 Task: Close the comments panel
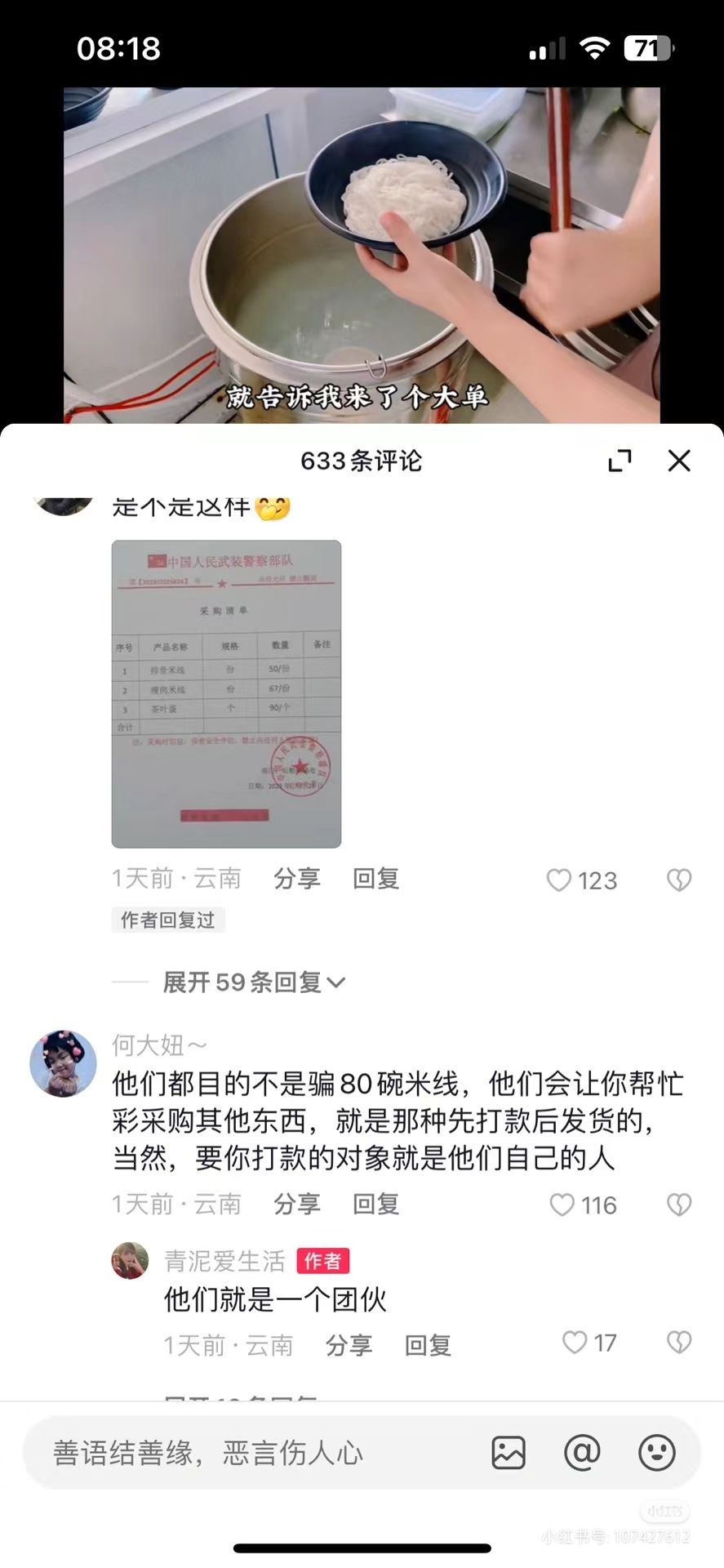pyautogui.click(x=679, y=461)
